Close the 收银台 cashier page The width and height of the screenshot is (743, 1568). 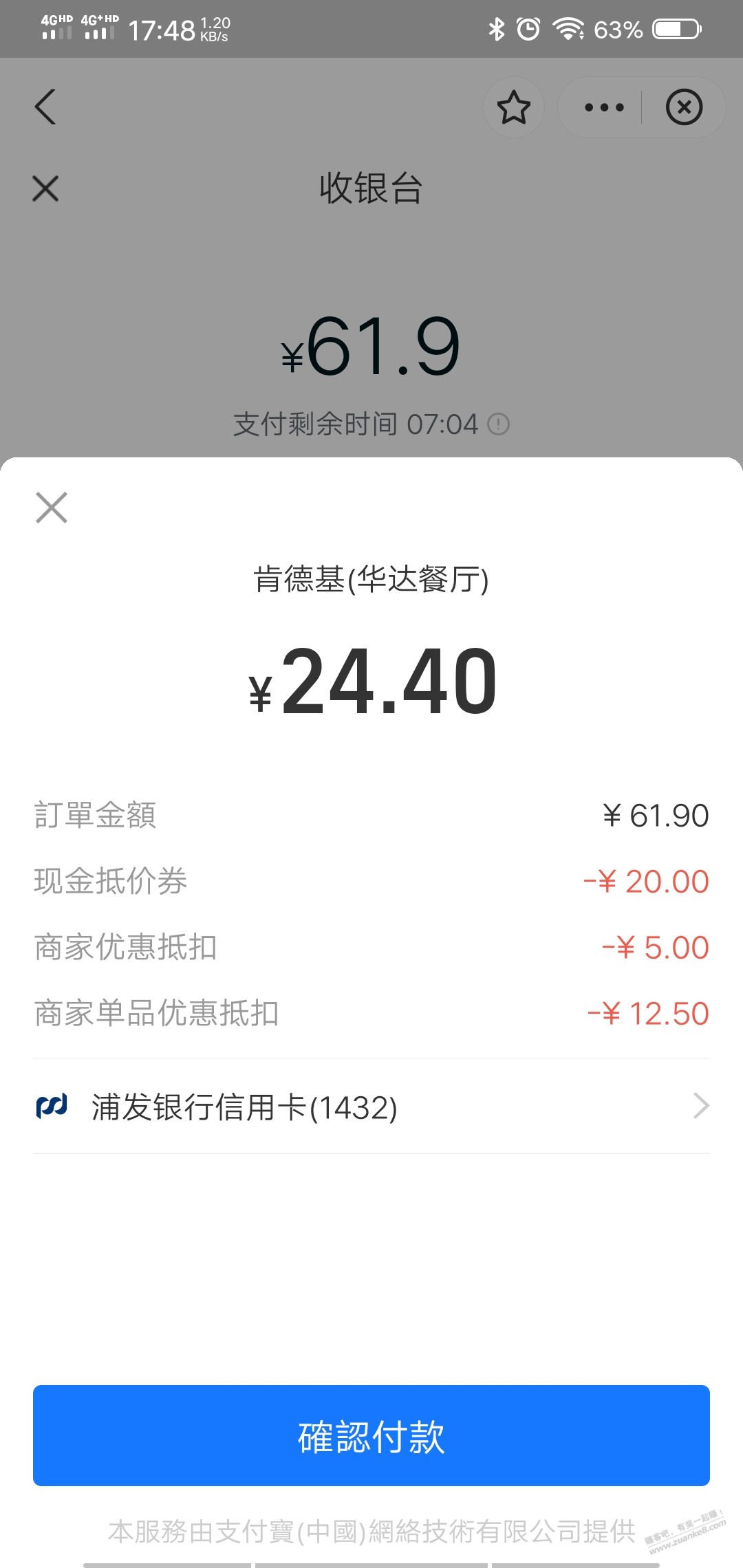[x=45, y=188]
